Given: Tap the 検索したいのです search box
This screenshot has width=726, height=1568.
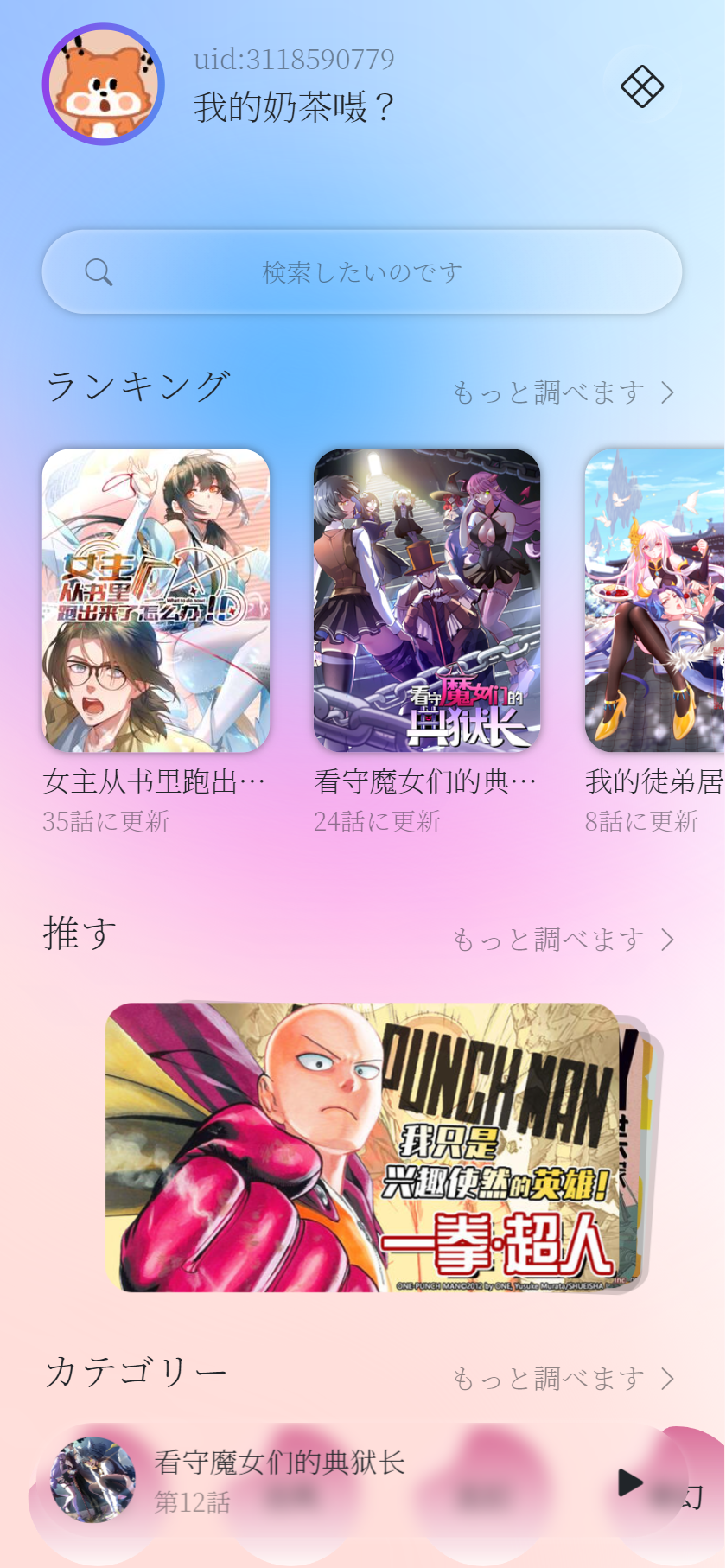Looking at the screenshot, I should pyautogui.click(x=362, y=272).
